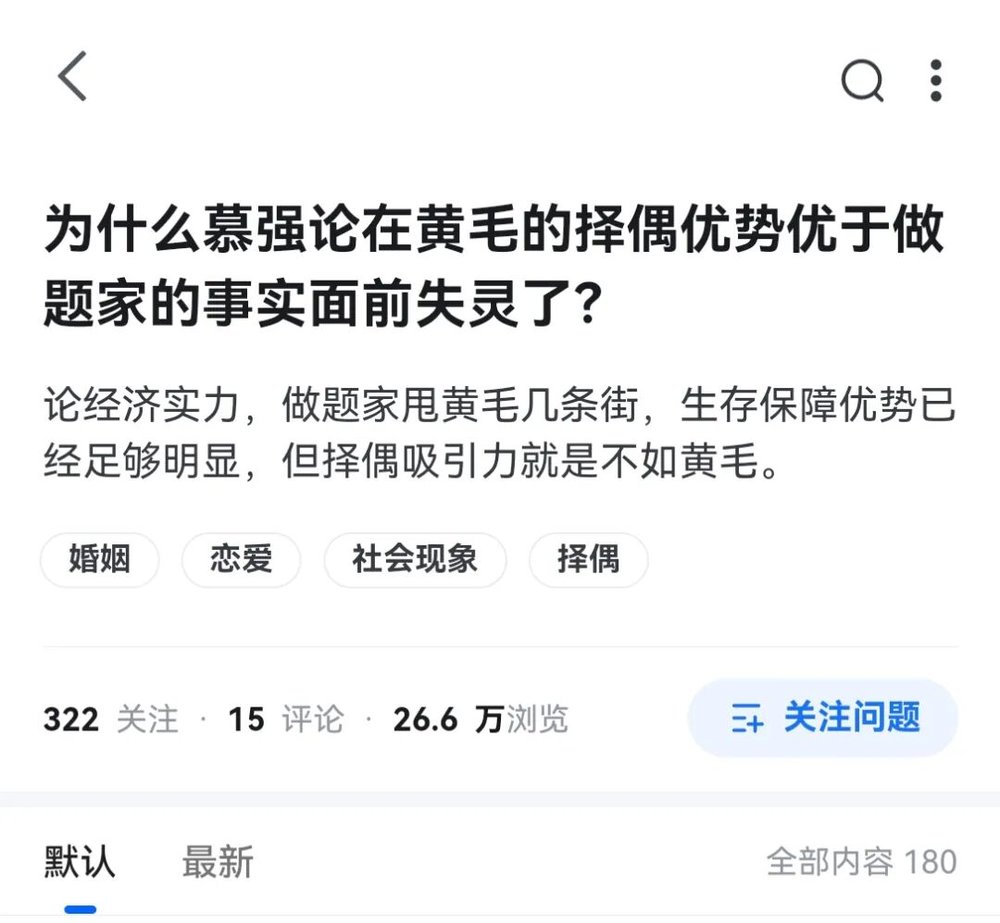This screenshot has width=1000, height=923.
Task: Open the three-dot overflow menu
Action: tap(935, 80)
